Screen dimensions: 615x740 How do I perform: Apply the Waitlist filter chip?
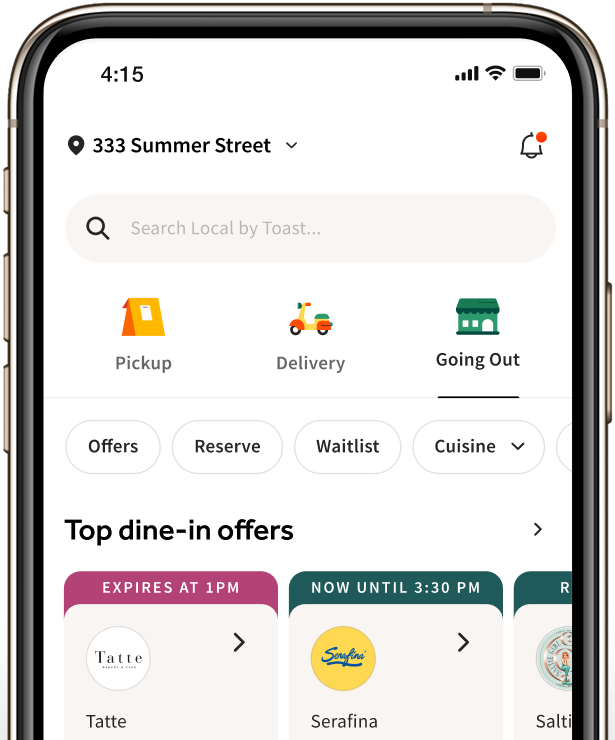click(x=347, y=447)
